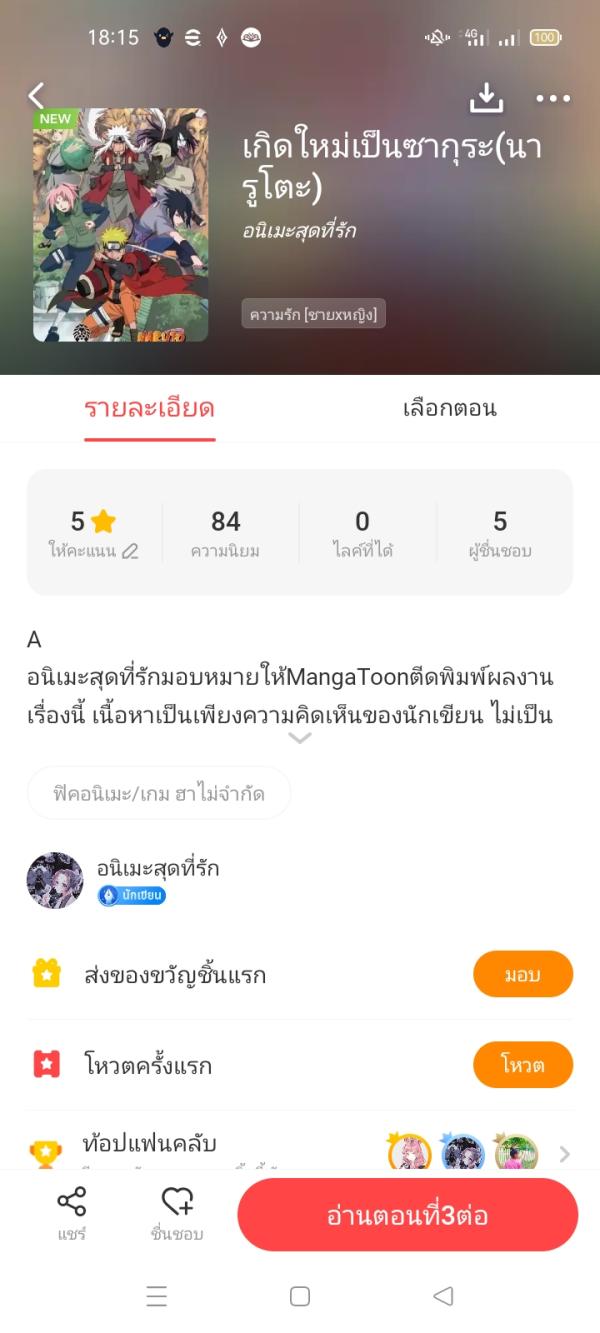Switch to the เลือกตอน tab
This screenshot has height=1333, width=600.
(449, 408)
